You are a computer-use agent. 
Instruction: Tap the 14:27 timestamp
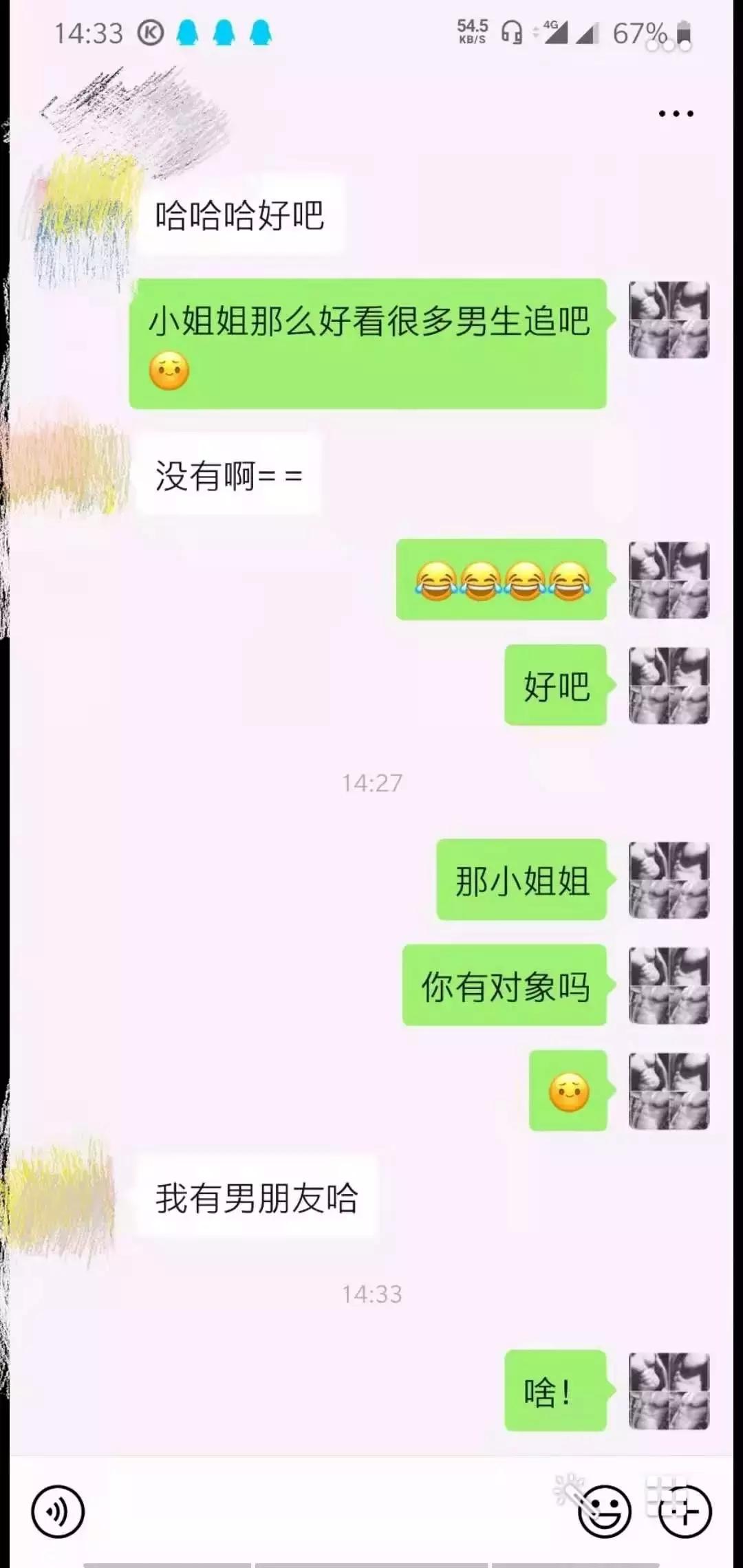pos(371,781)
